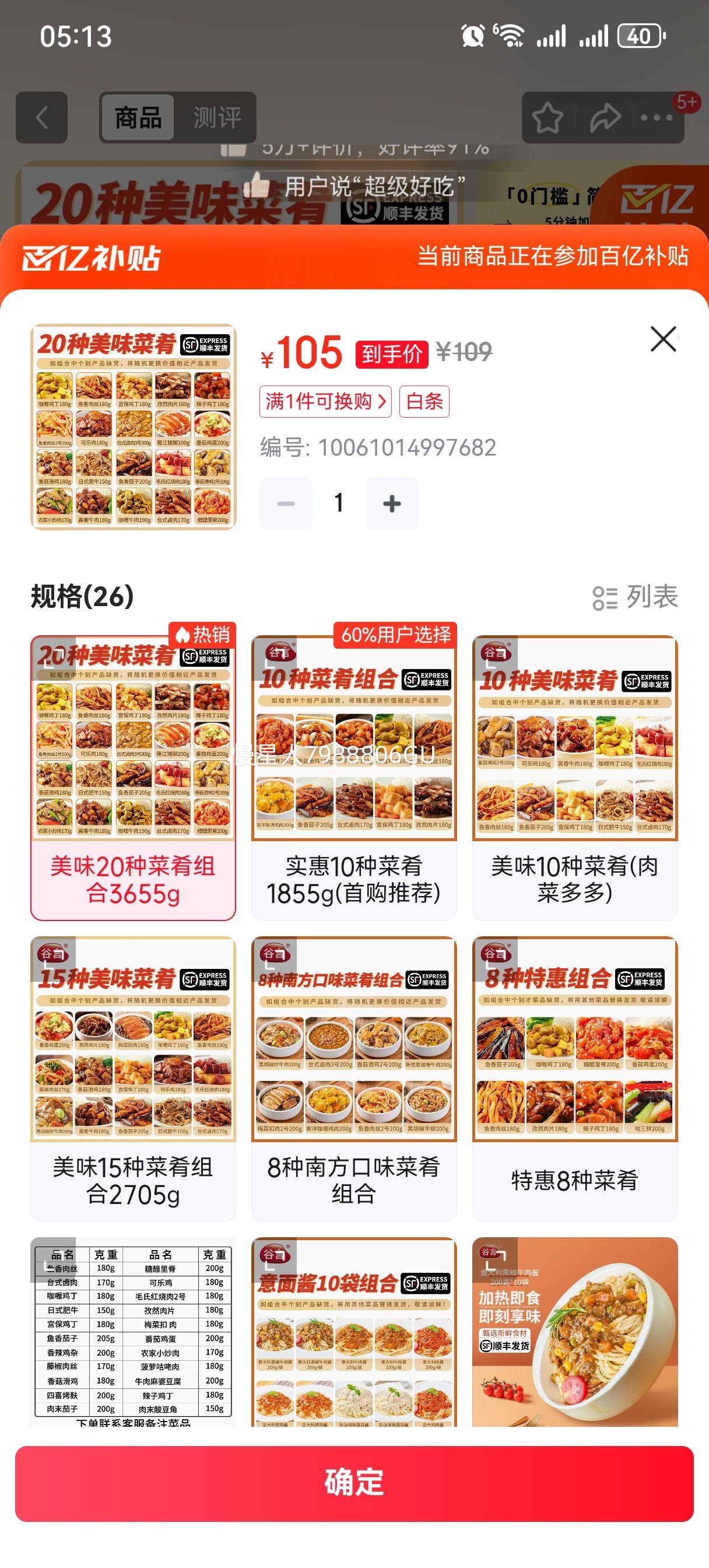The image size is (709, 1568).
Task: Select the option with the weight table image
Action: 133,1332
